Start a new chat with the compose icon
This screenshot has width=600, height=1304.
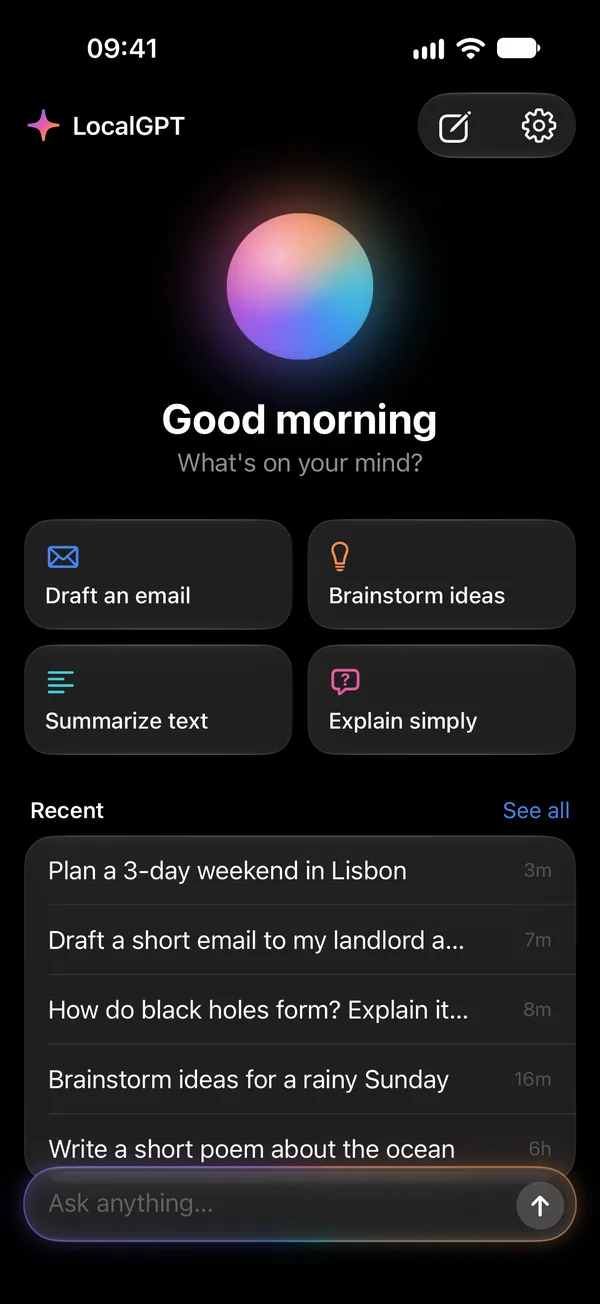[455, 126]
